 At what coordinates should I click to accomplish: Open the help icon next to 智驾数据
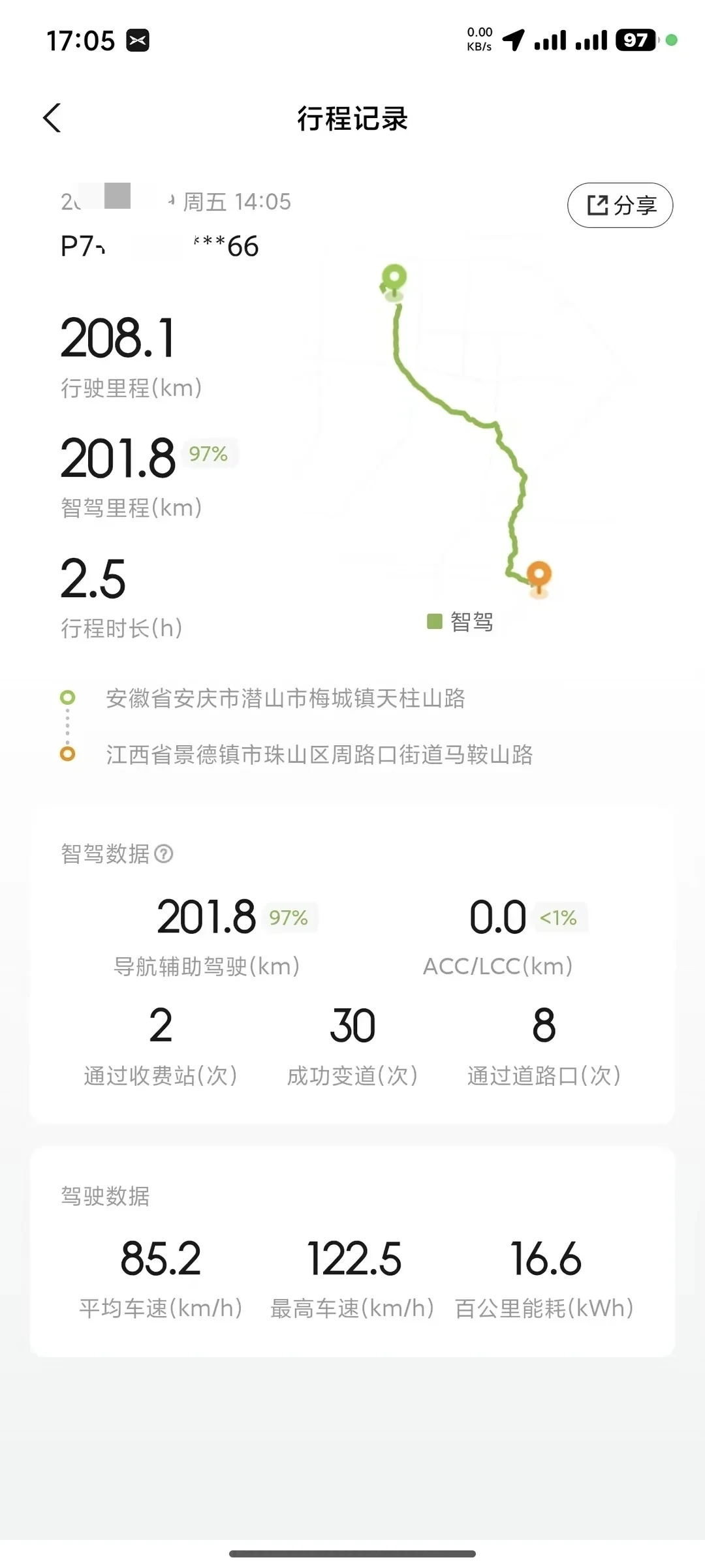(164, 853)
